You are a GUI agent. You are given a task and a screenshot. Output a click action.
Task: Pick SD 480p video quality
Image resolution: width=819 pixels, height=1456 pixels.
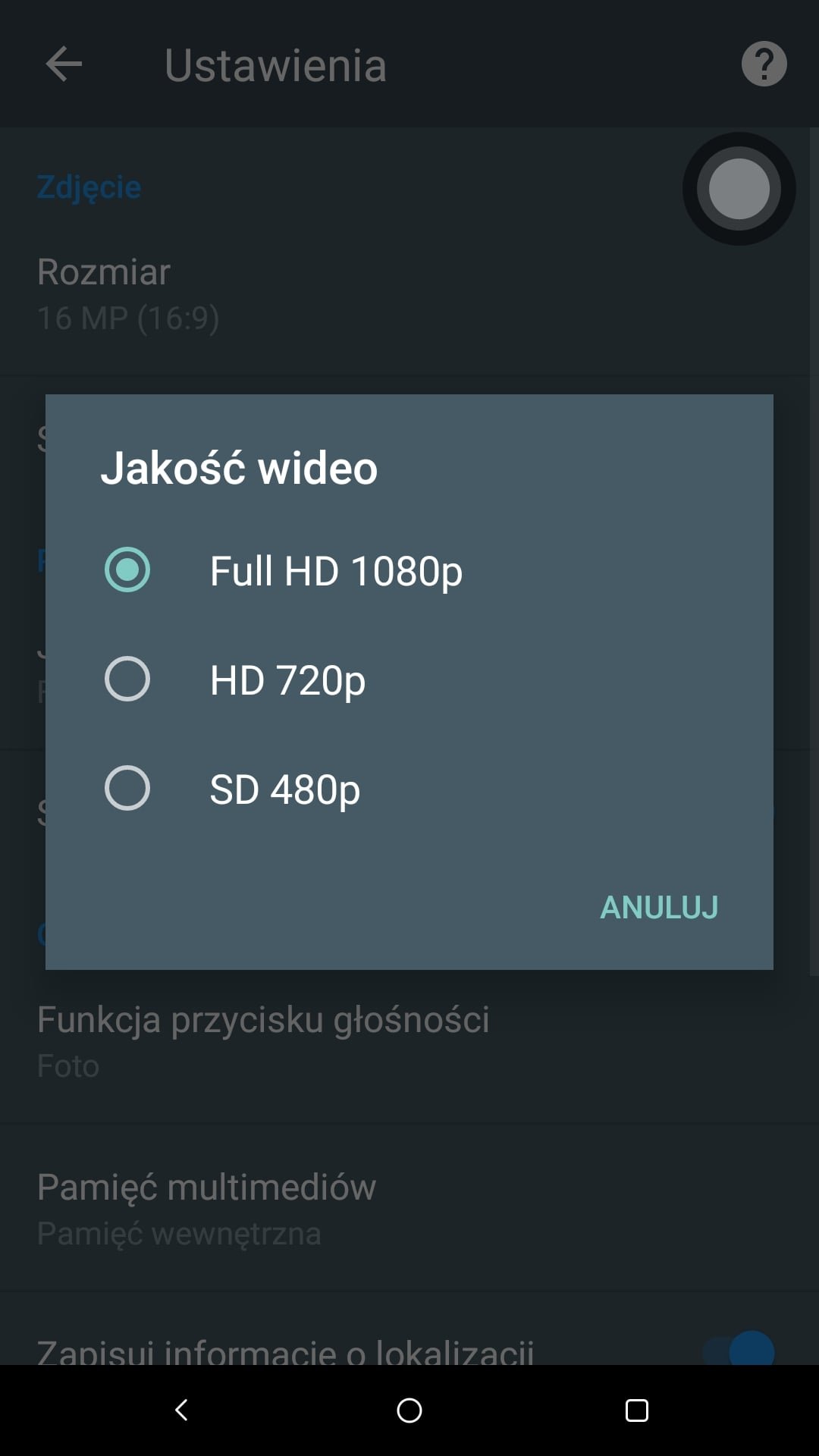coord(409,789)
